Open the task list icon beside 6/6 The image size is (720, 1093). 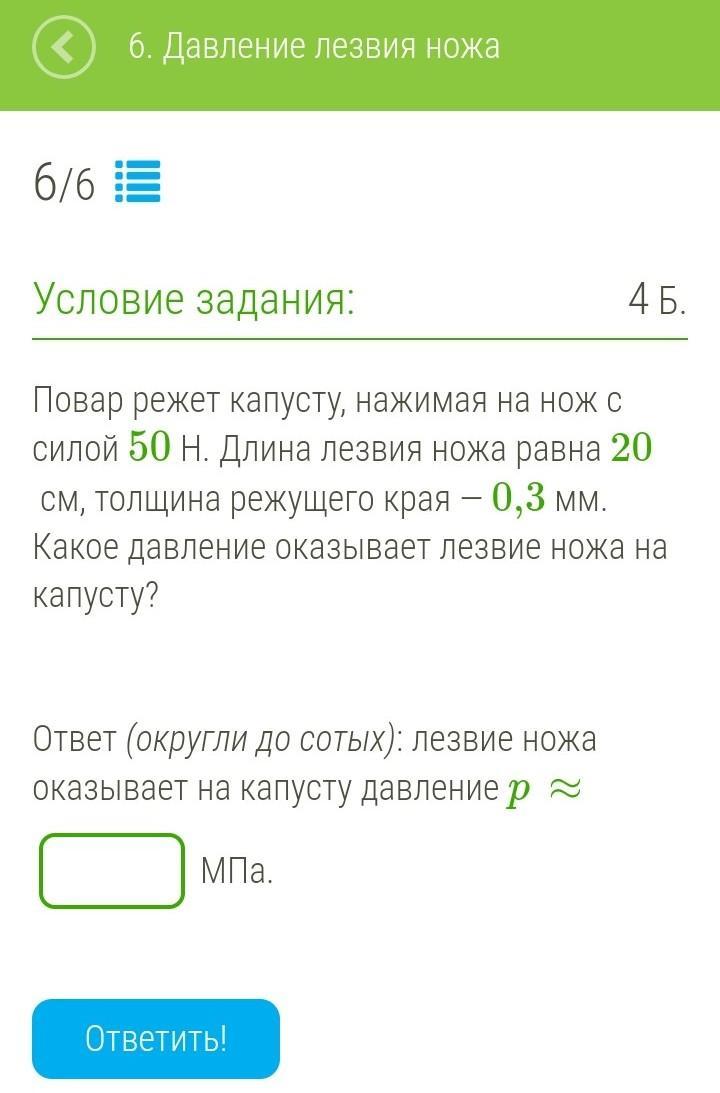138,182
